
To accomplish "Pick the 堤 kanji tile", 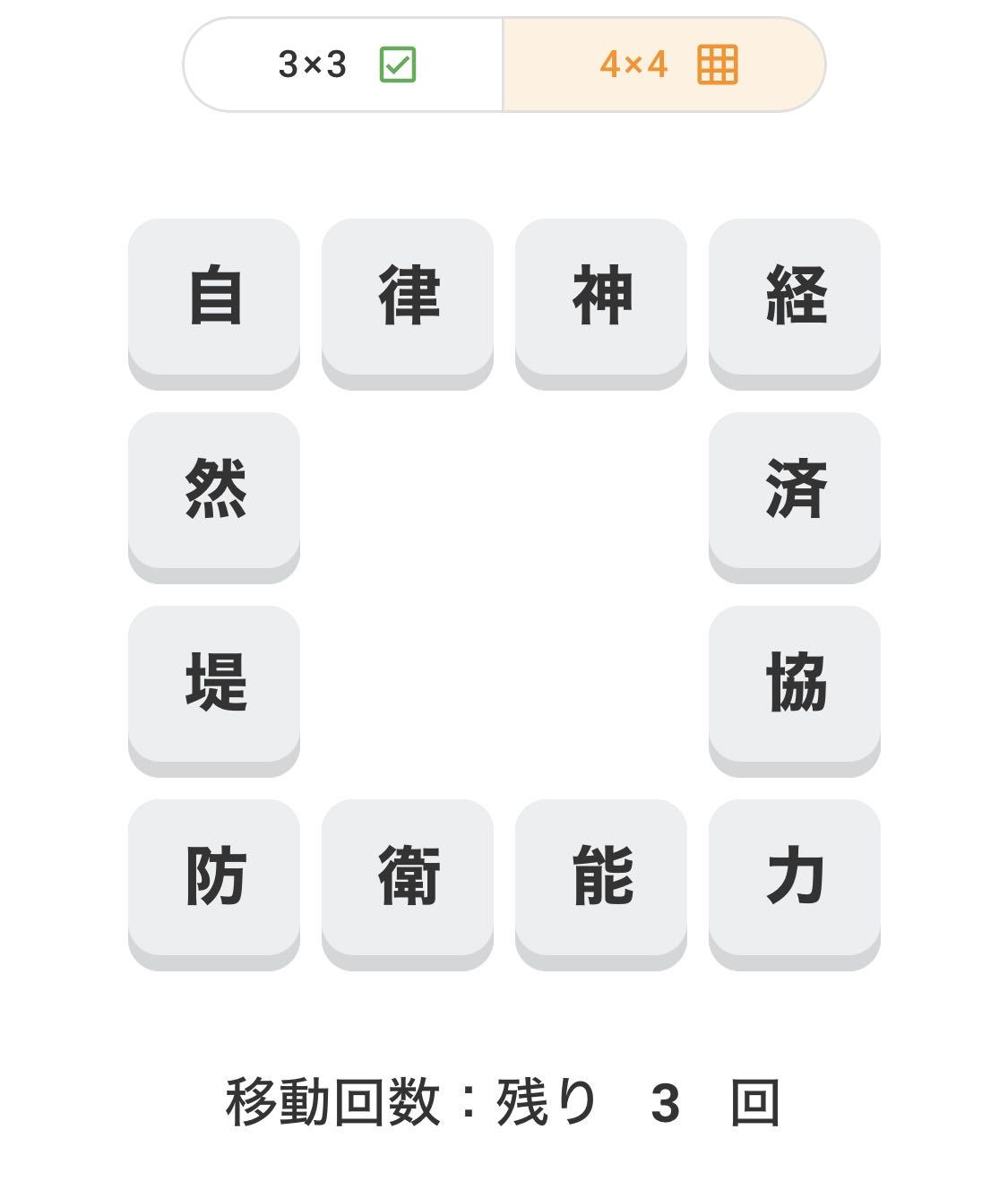I will (214, 685).
